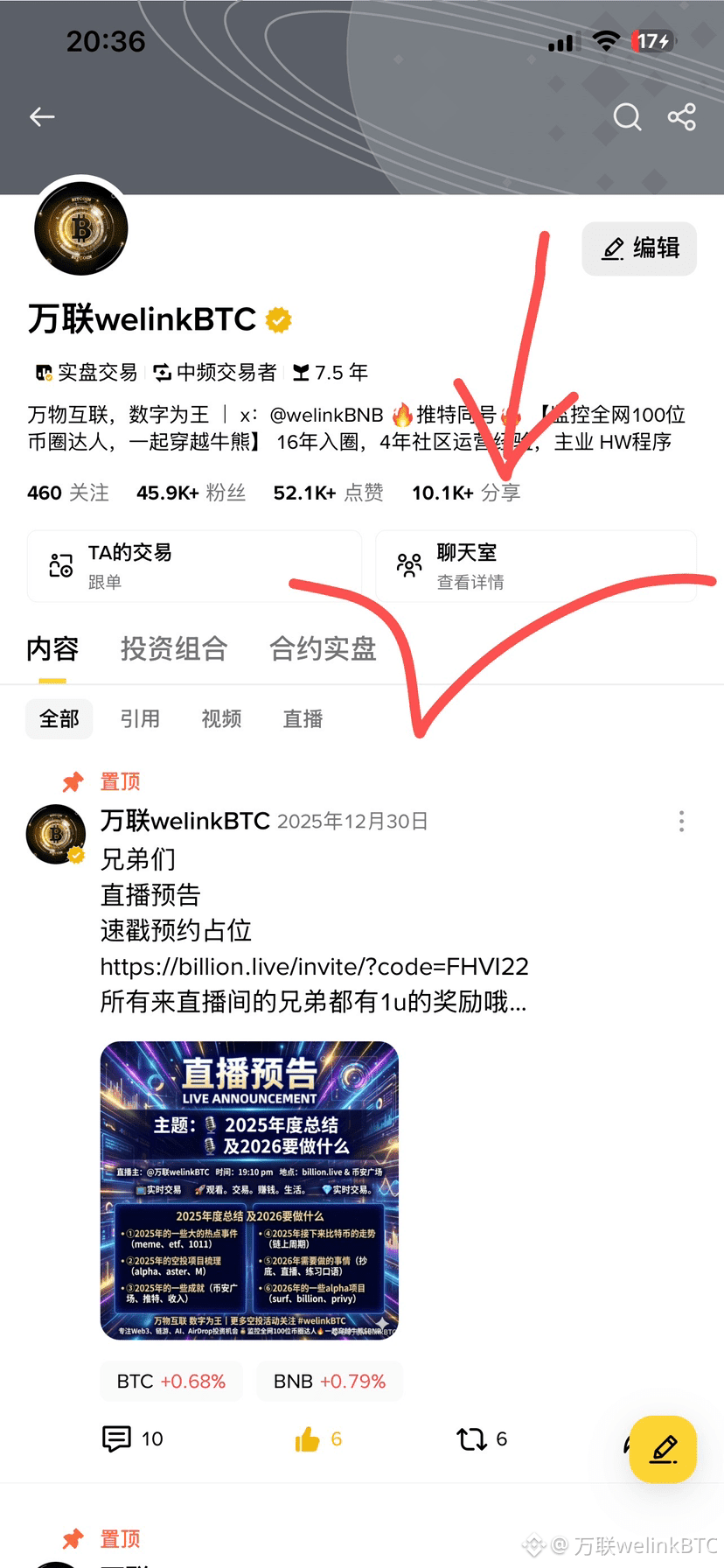Open the three-dot options menu on the post
Screen dimensions: 724x1568
(681, 822)
